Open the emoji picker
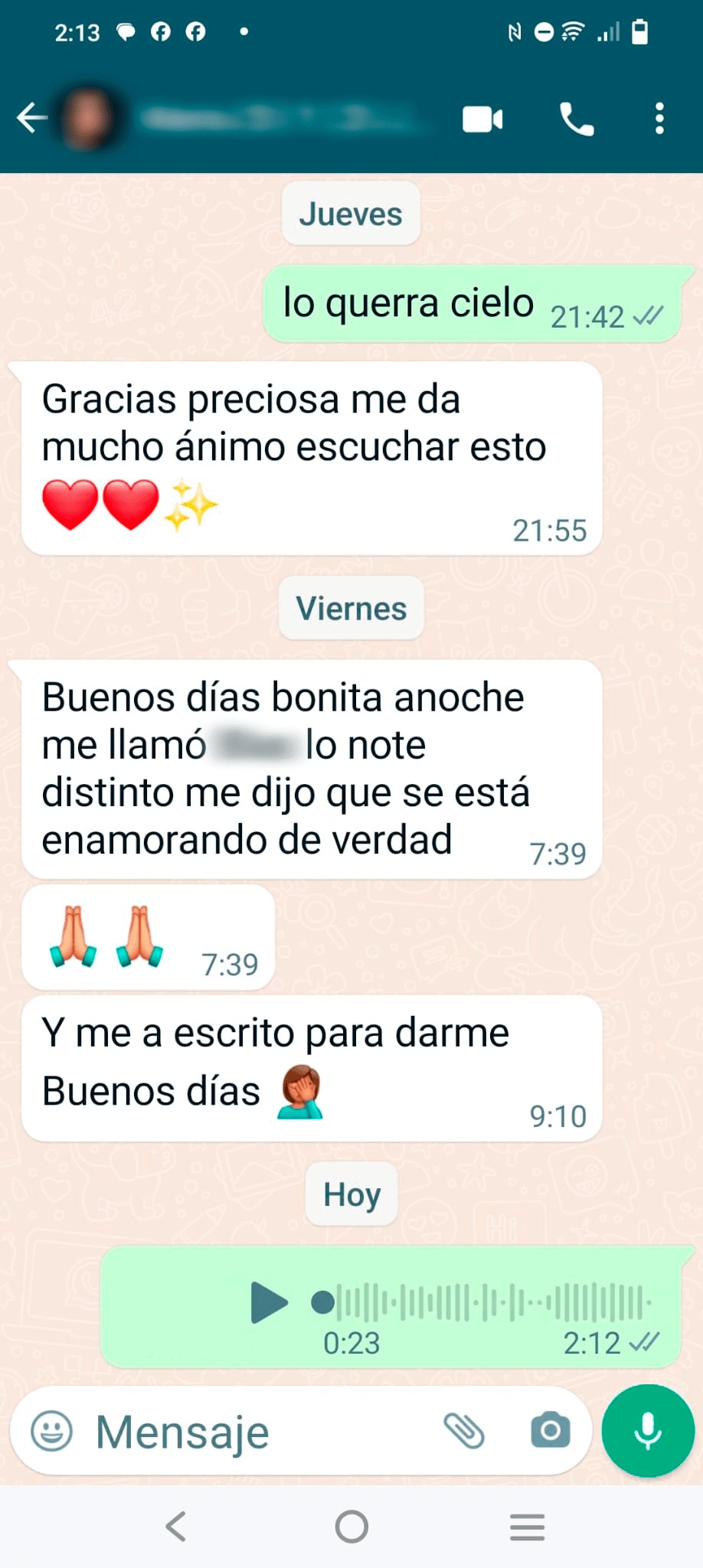Viewport: 703px width, 1568px height. [51, 1431]
